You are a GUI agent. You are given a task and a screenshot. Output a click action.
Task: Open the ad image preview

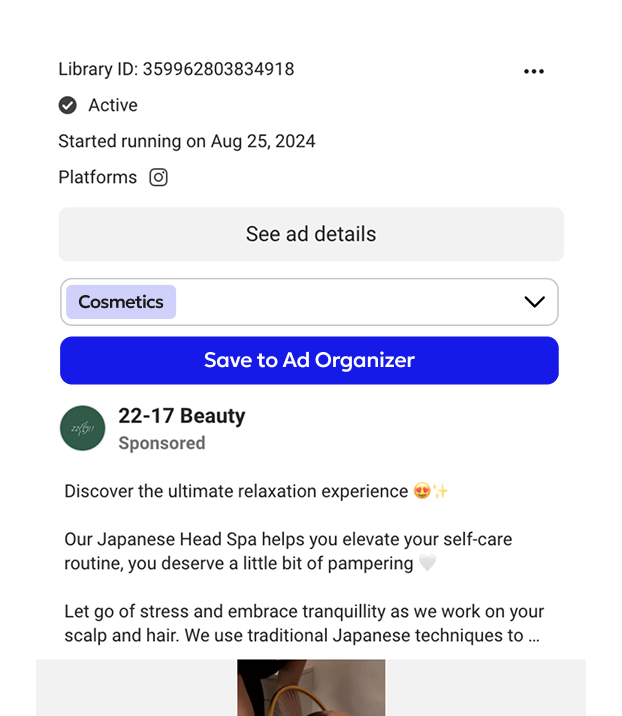[310, 687]
